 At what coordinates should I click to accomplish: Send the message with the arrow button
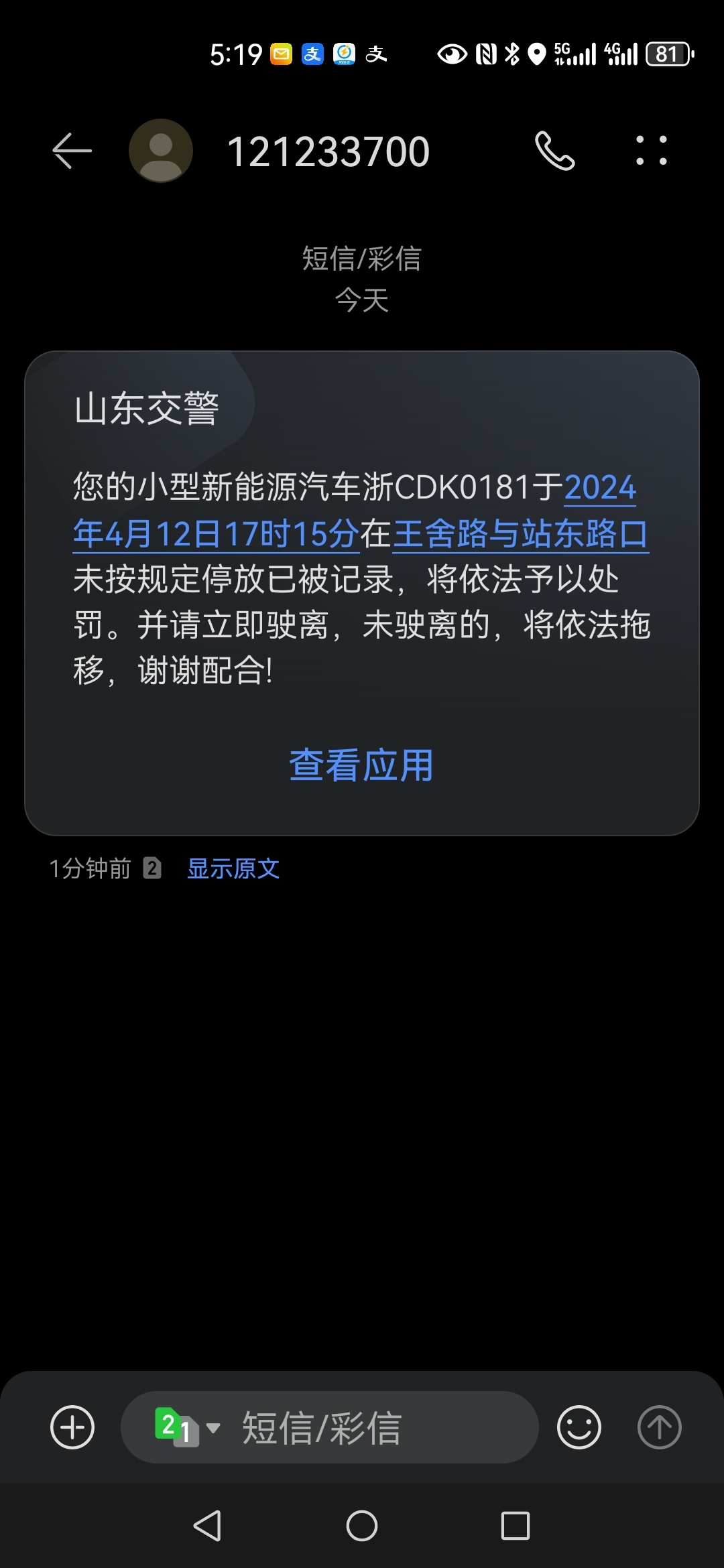pyautogui.click(x=659, y=1427)
